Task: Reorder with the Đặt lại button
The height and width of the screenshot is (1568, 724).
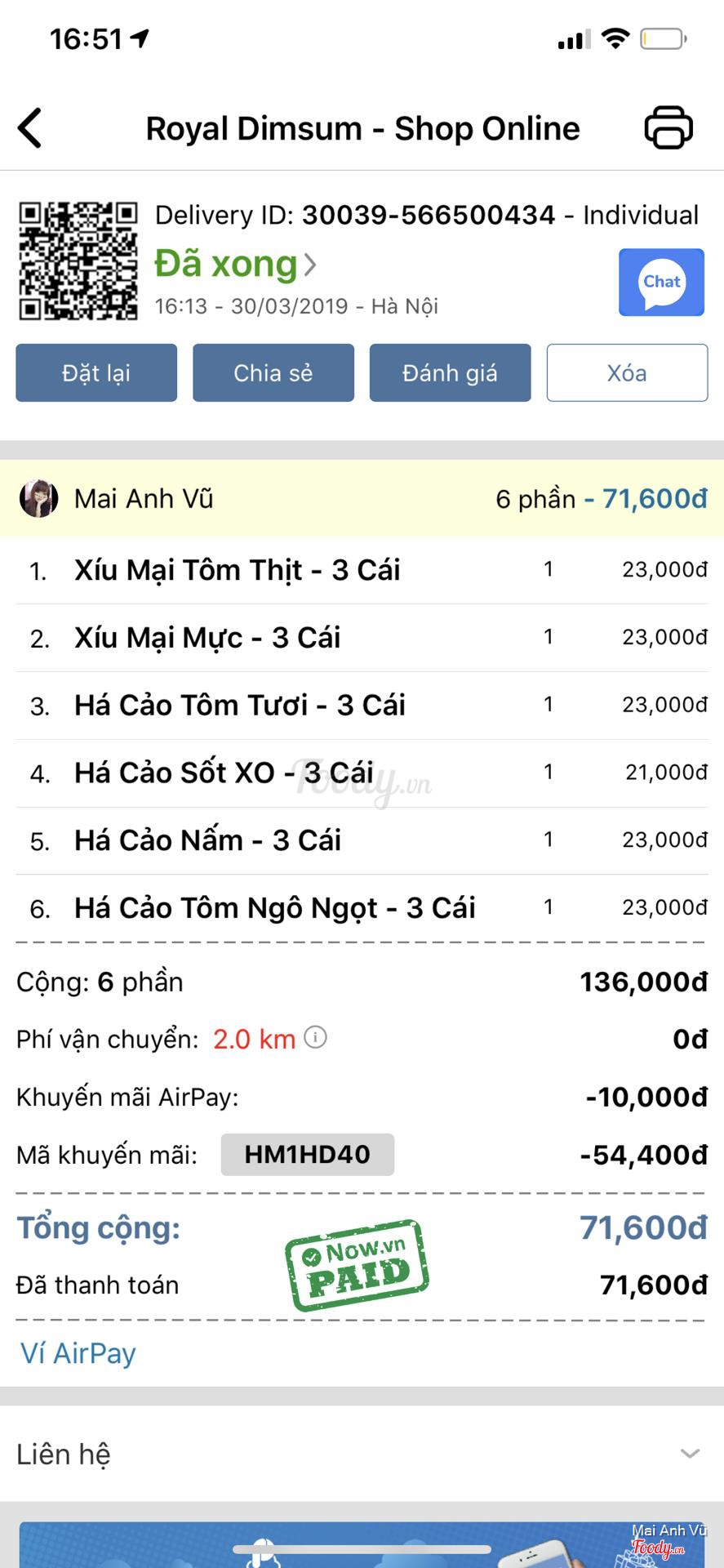Action: tap(96, 373)
